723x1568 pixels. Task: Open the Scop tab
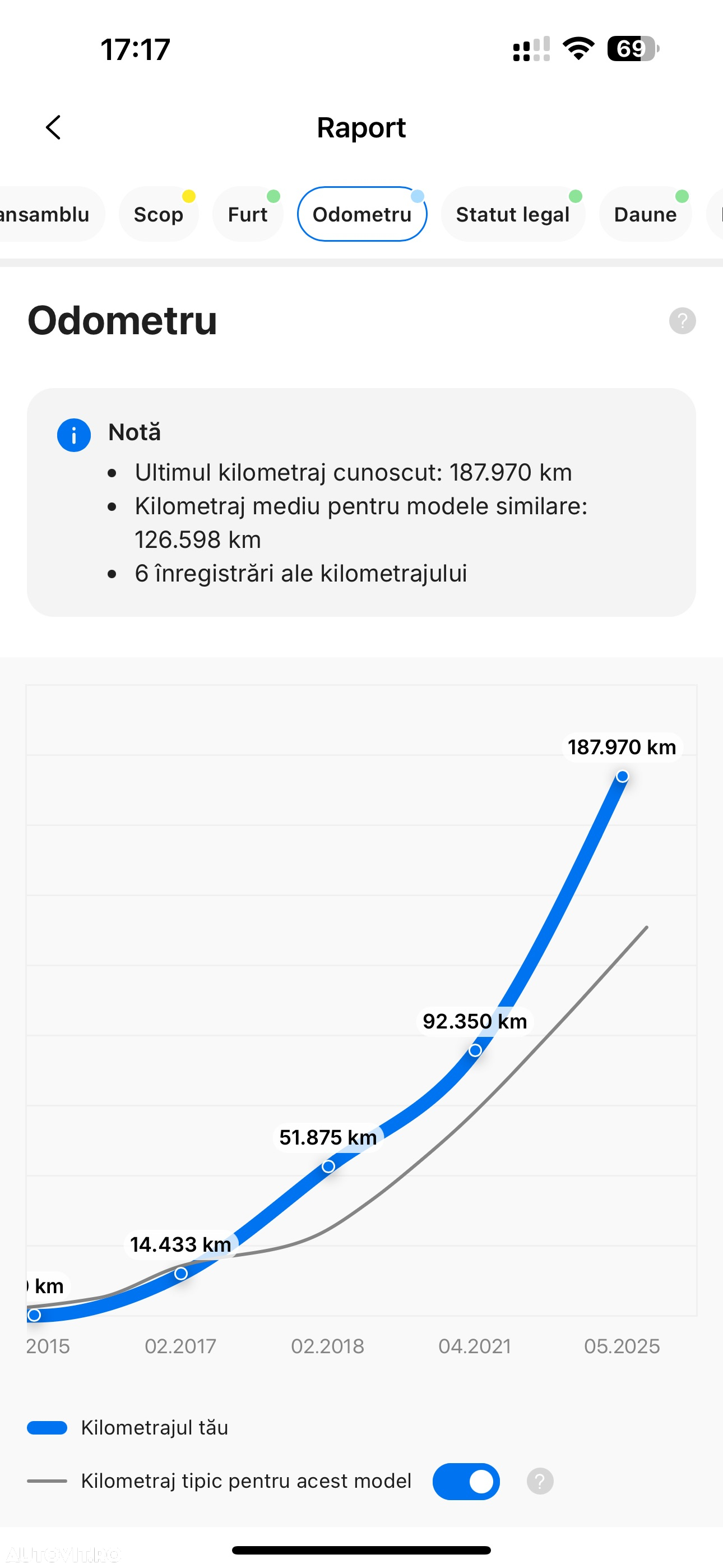click(158, 214)
